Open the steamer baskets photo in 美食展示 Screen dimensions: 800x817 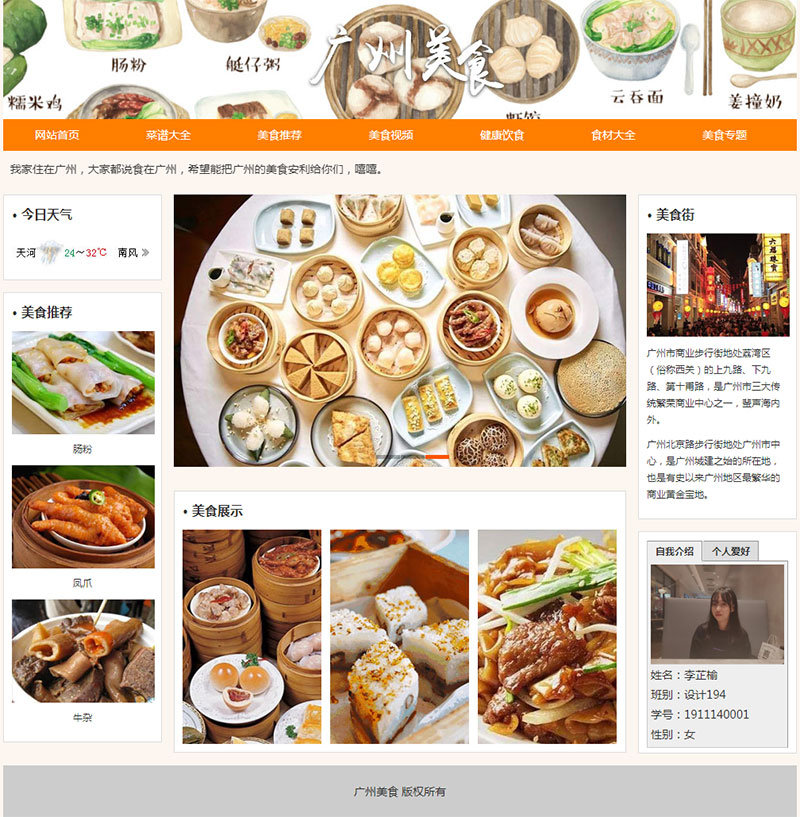click(252, 636)
